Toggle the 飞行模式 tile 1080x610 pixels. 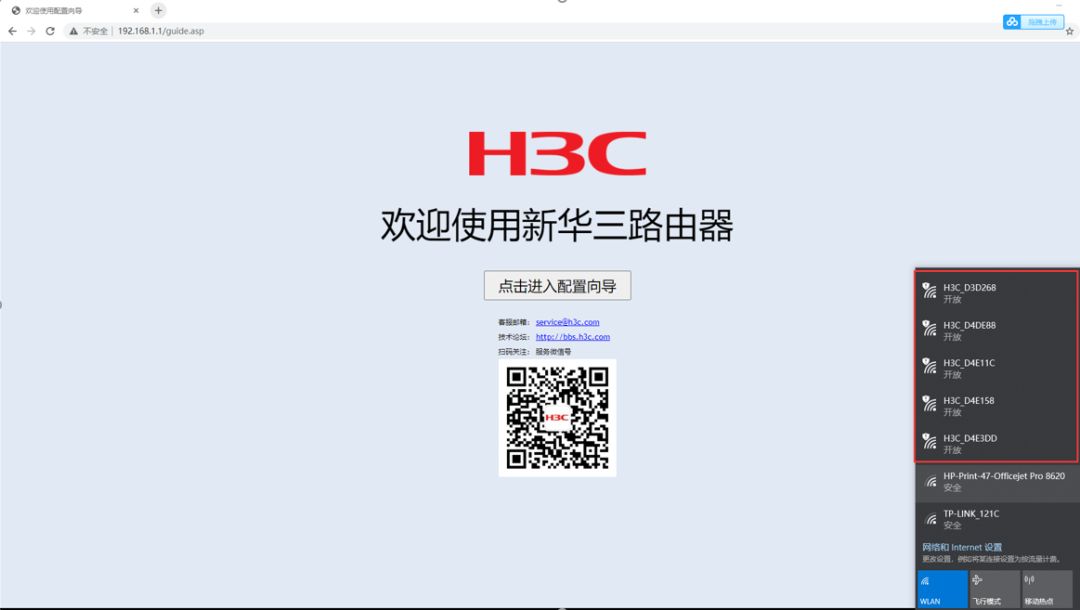pos(994,589)
